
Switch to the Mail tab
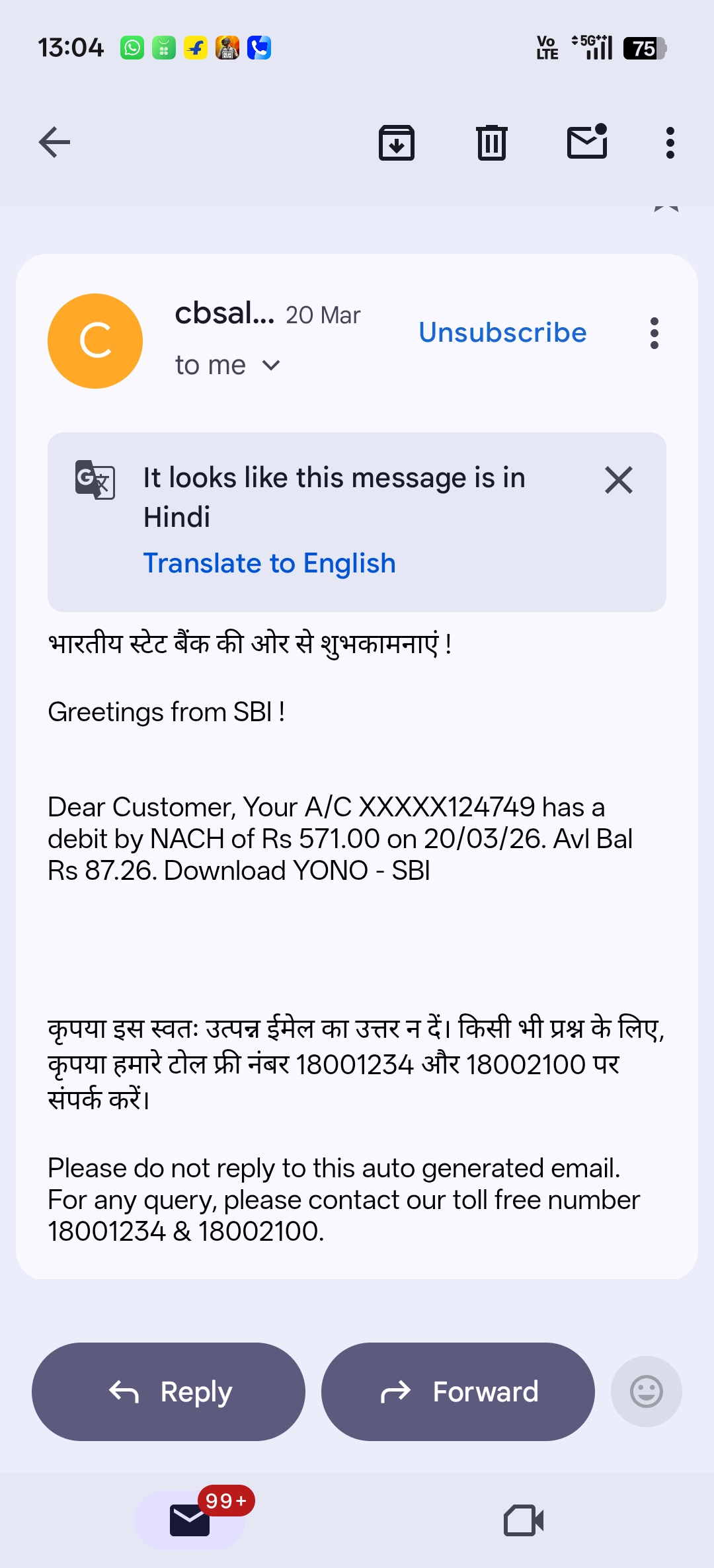click(190, 1520)
